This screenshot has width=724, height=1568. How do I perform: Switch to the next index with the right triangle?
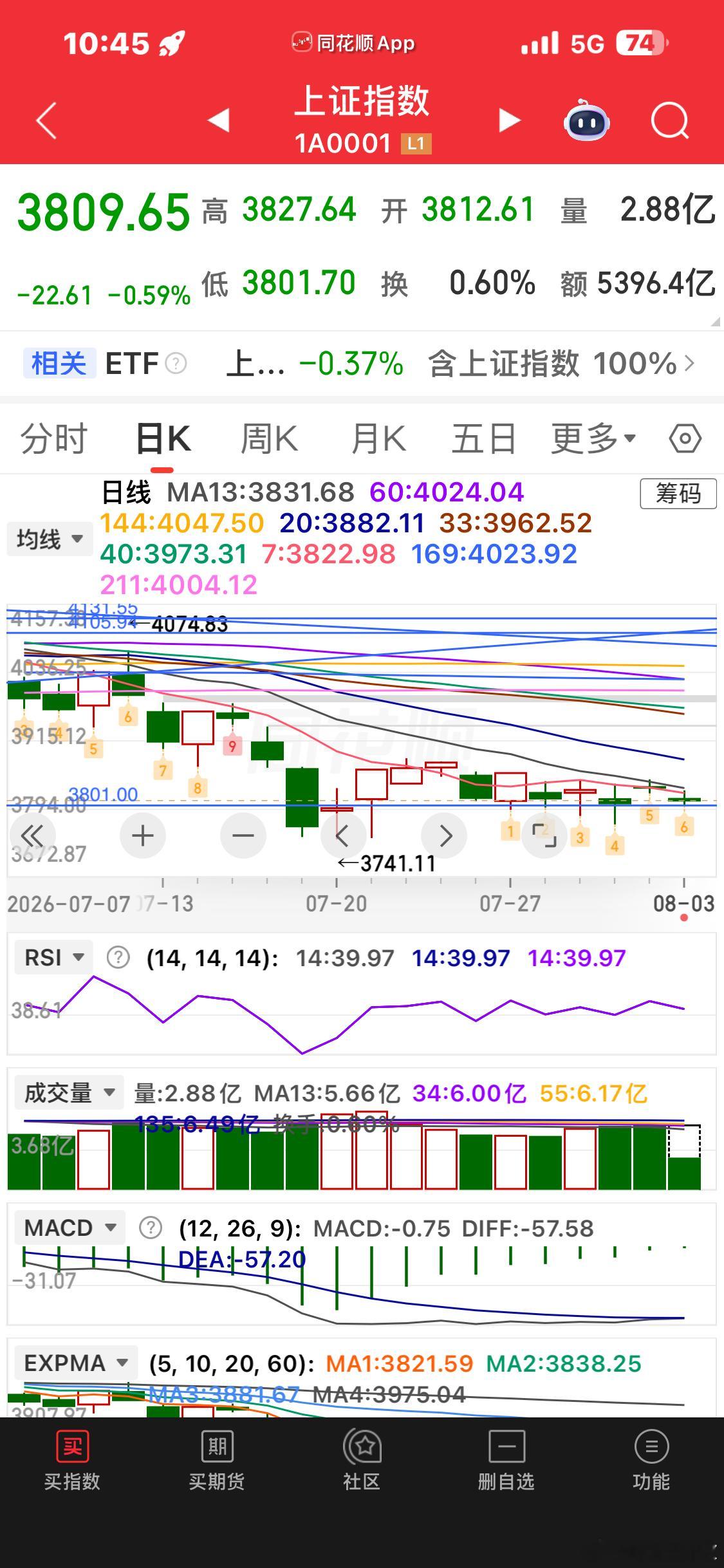click(509, 120)
